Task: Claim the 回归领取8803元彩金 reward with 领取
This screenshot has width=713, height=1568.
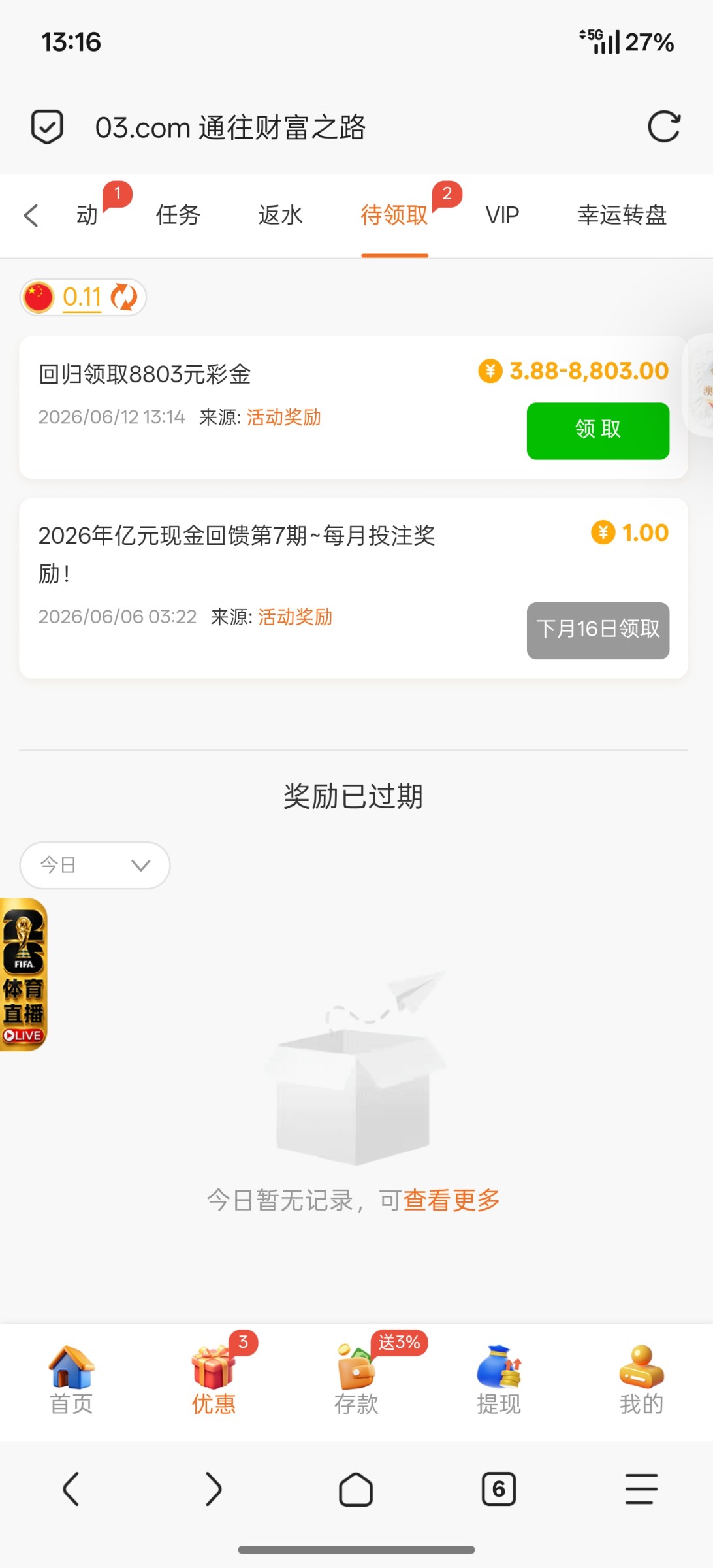Action: (x=598, y=431)
